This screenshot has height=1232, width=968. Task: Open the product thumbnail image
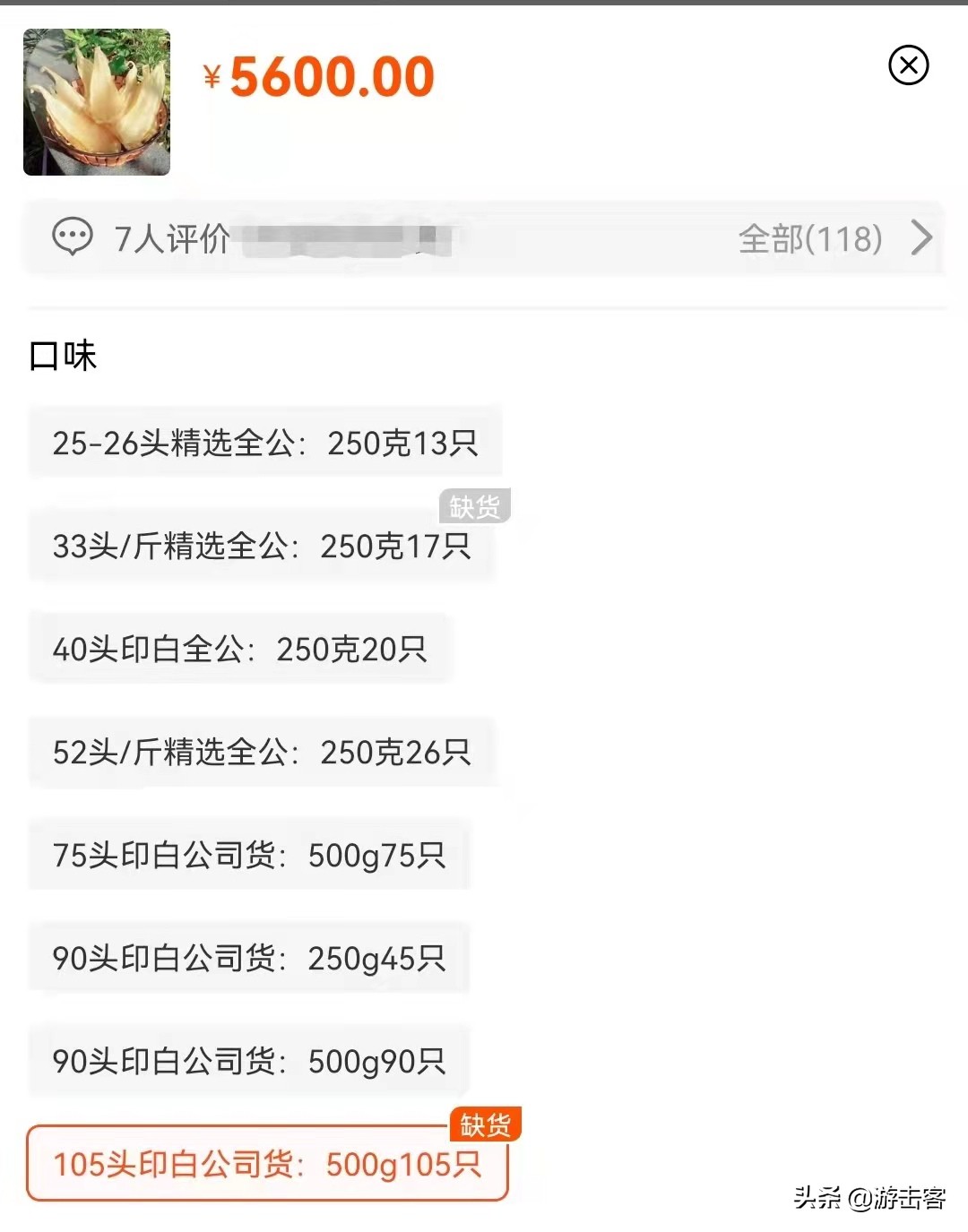click(x=96, y=101)
